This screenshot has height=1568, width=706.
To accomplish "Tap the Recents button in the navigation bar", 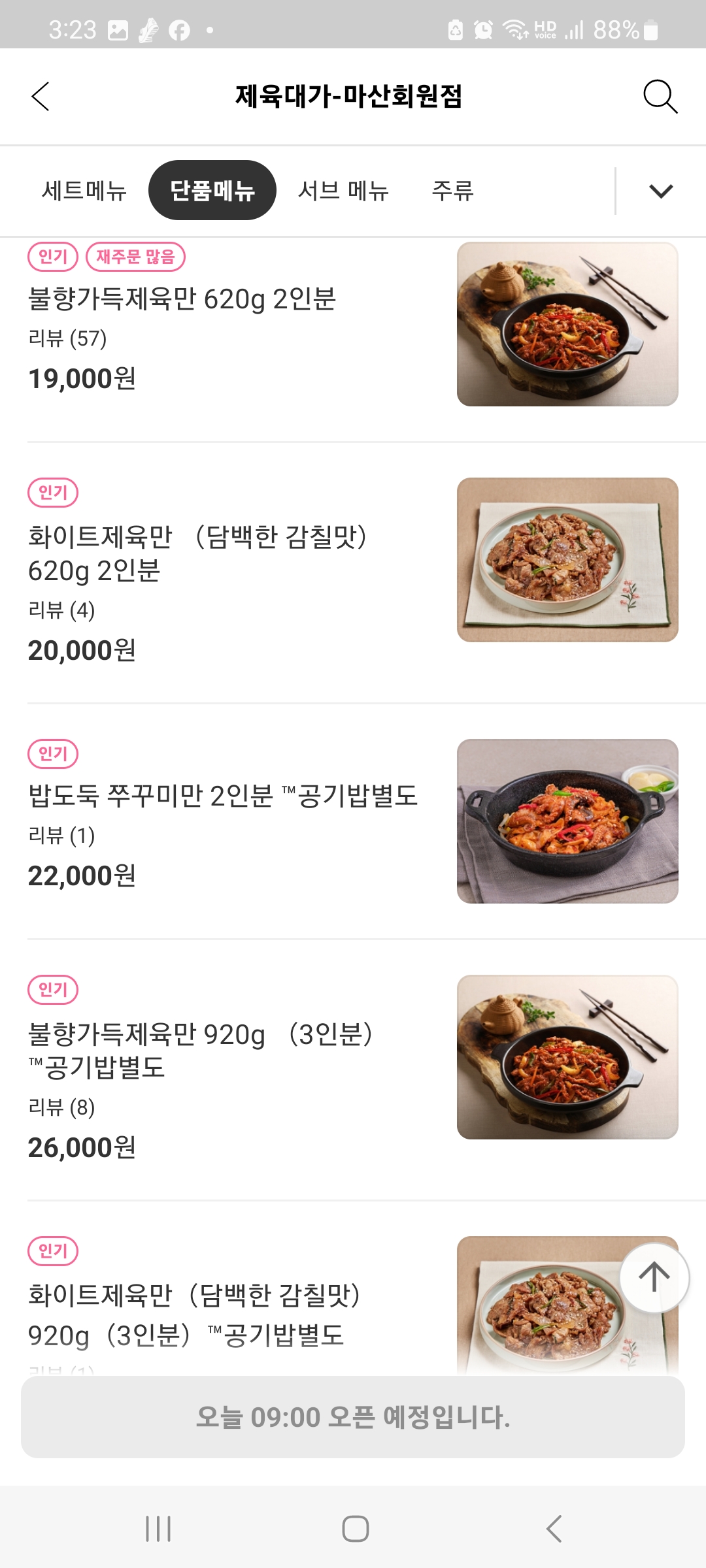I will point(159,1529).
